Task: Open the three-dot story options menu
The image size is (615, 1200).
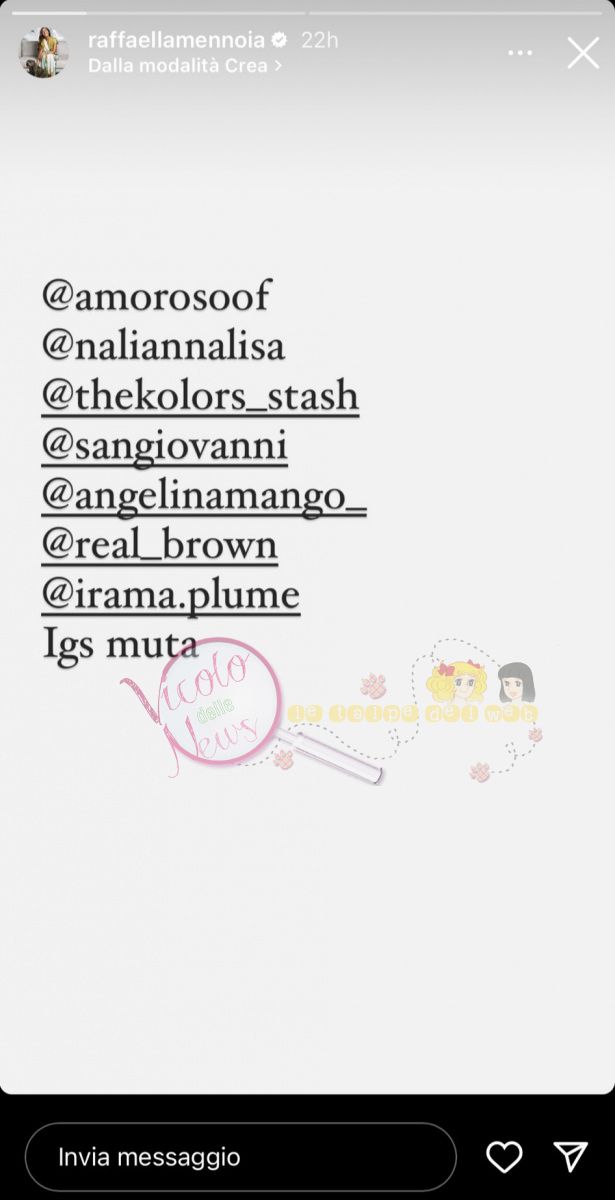Action: [520, 53]
